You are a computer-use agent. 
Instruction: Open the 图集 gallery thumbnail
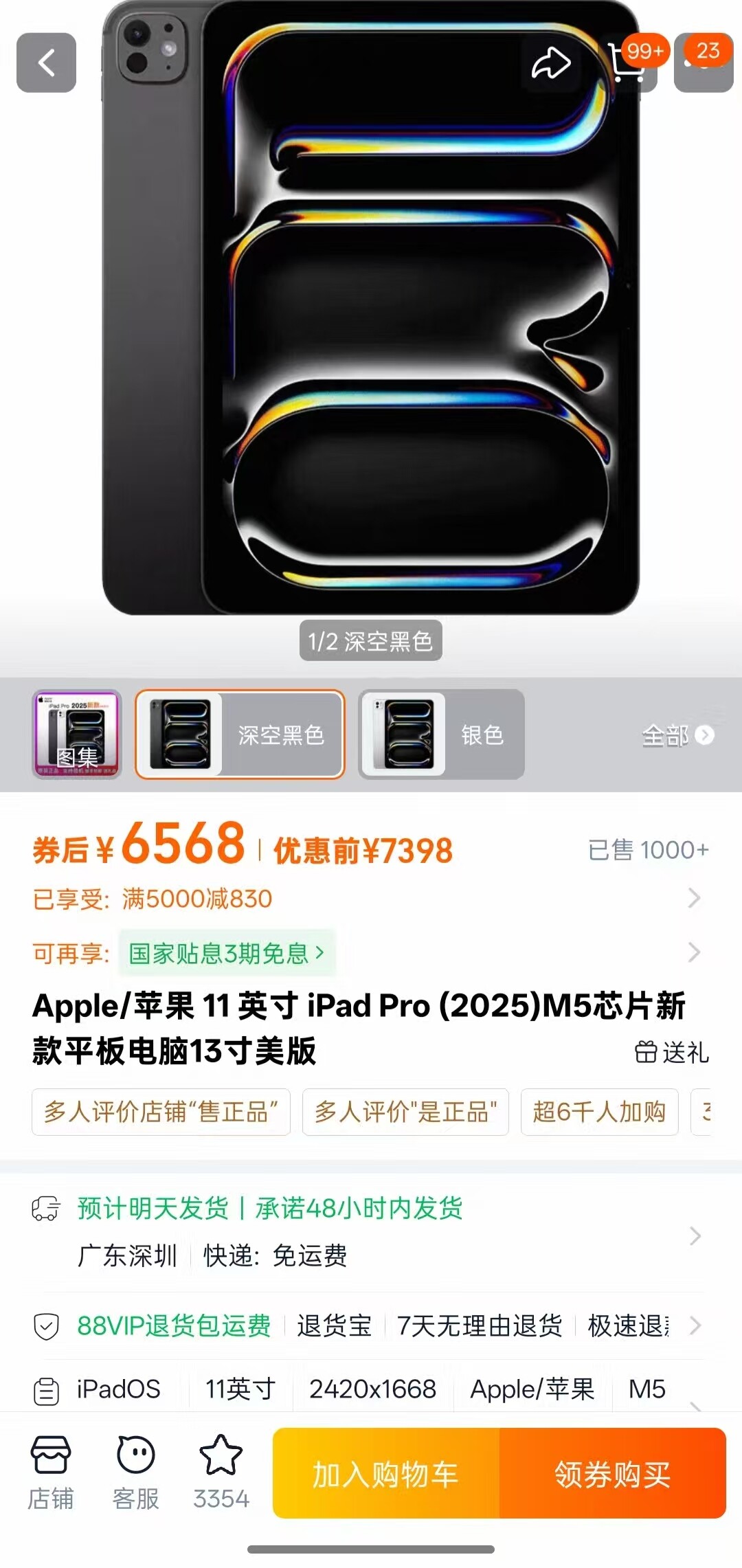click(77, 734)
